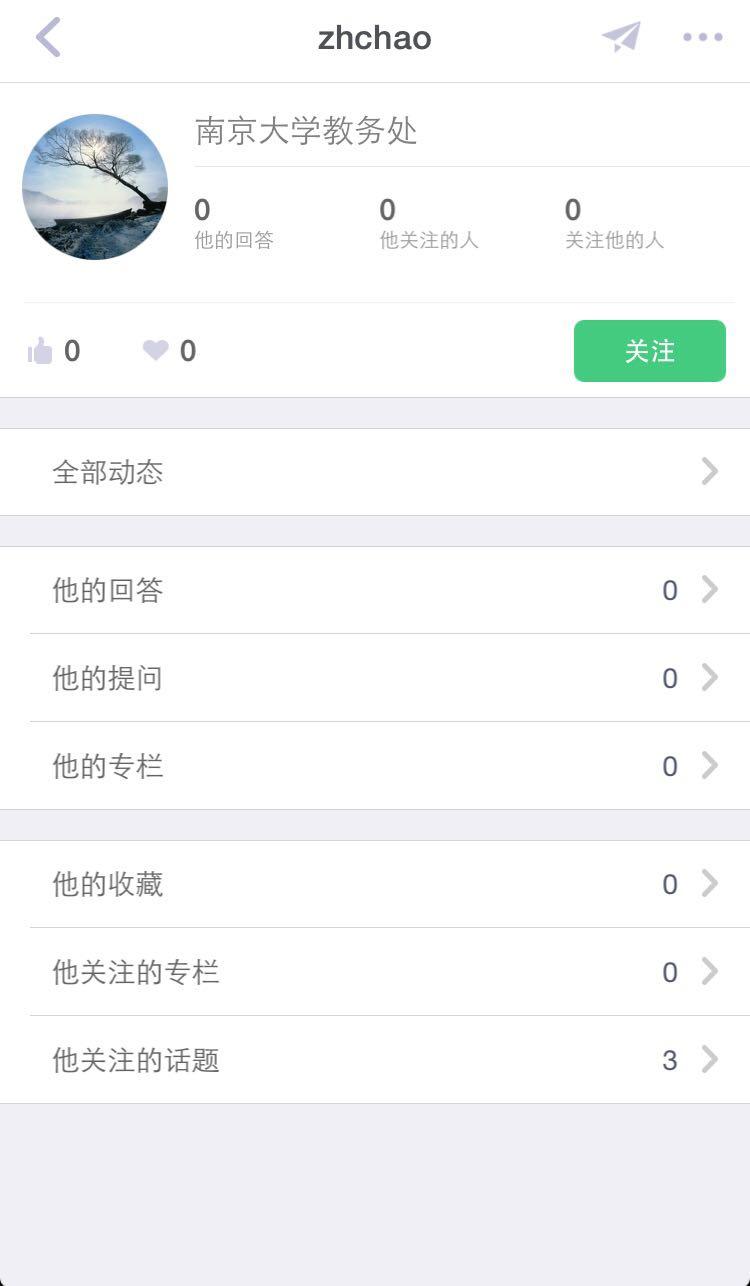The height and width of the screenshot is (1286, 750).
Task: Expand the 他的回答 row
Action: tap(375, 590)
